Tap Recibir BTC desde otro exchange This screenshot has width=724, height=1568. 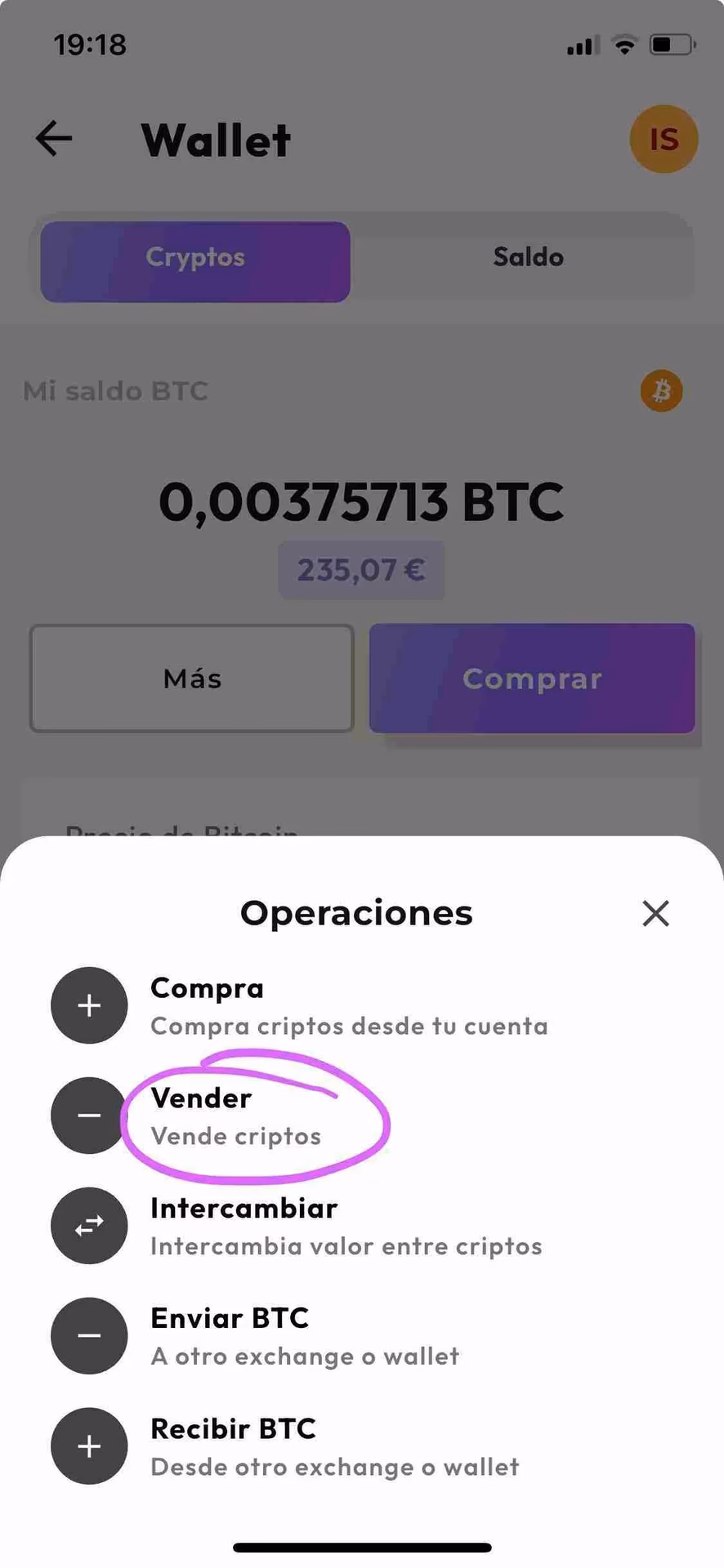pos(334,1467)
